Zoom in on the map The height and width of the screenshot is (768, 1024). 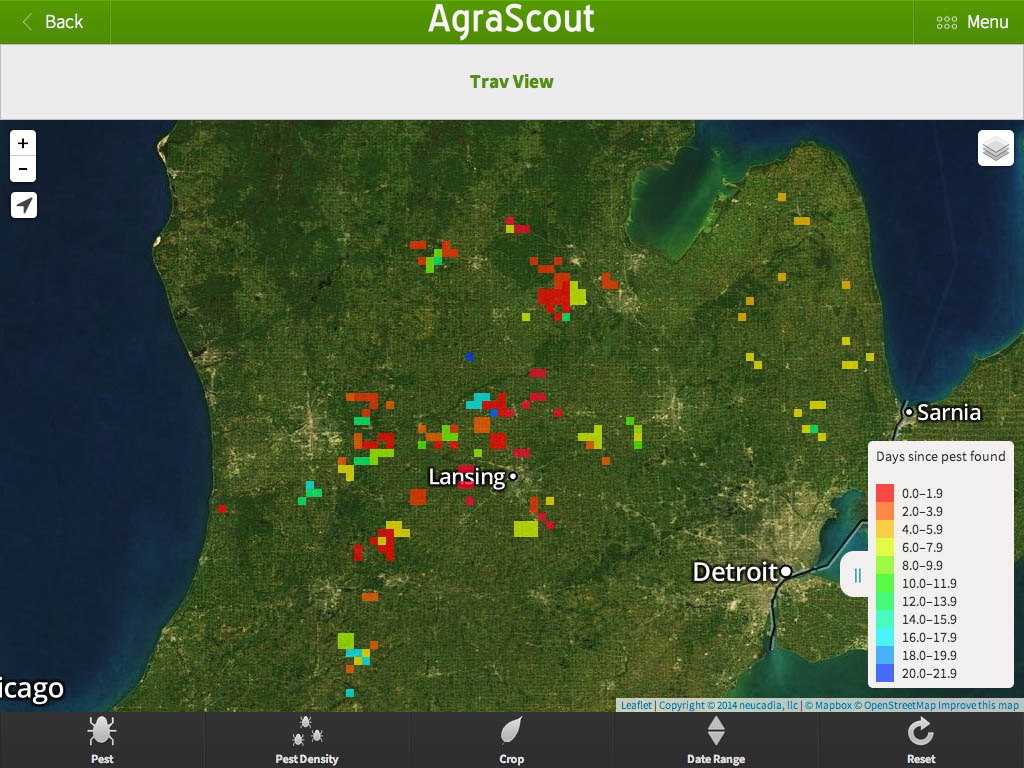[23, 143]
